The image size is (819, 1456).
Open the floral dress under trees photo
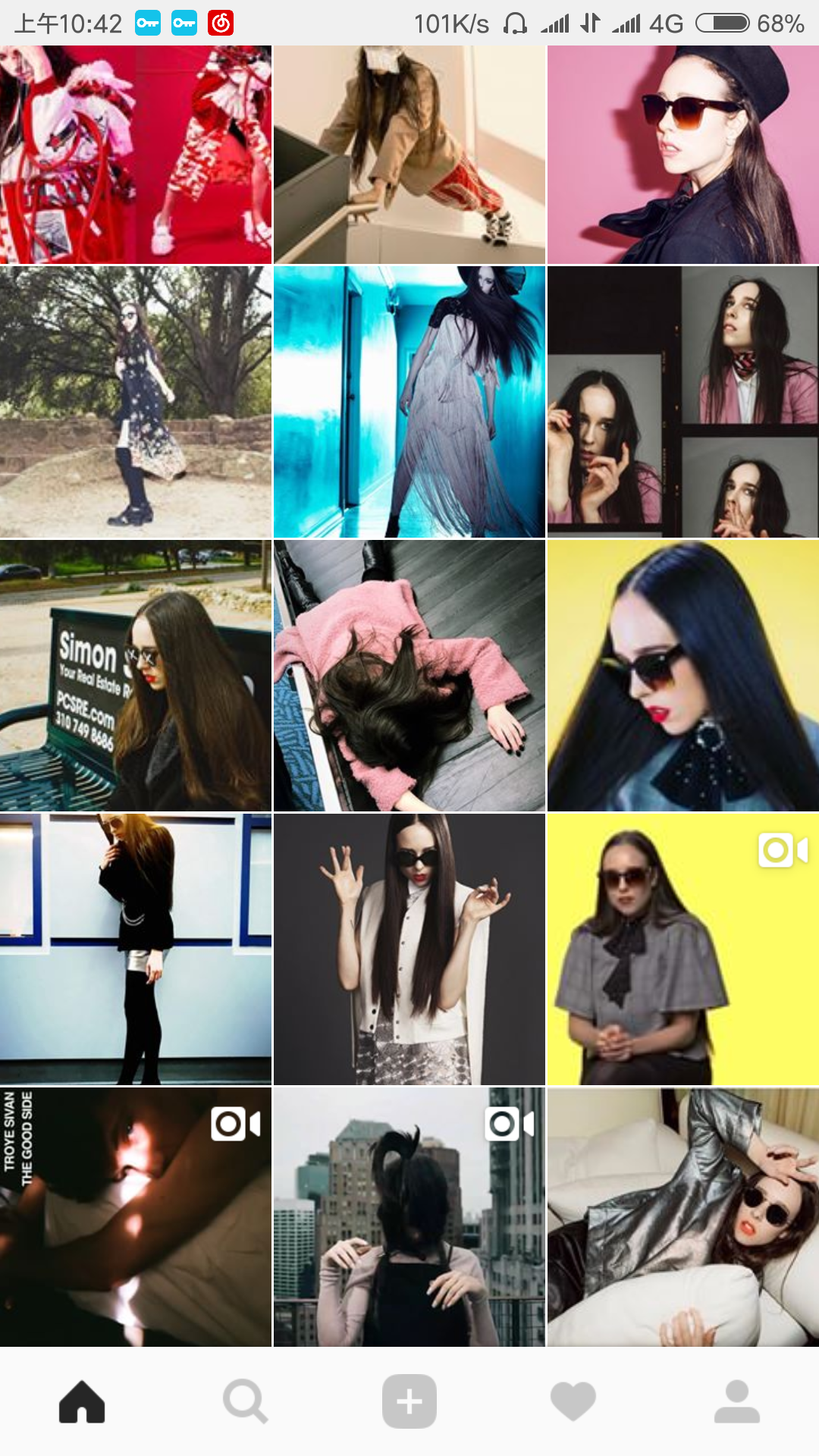click(x=136, y=402)
